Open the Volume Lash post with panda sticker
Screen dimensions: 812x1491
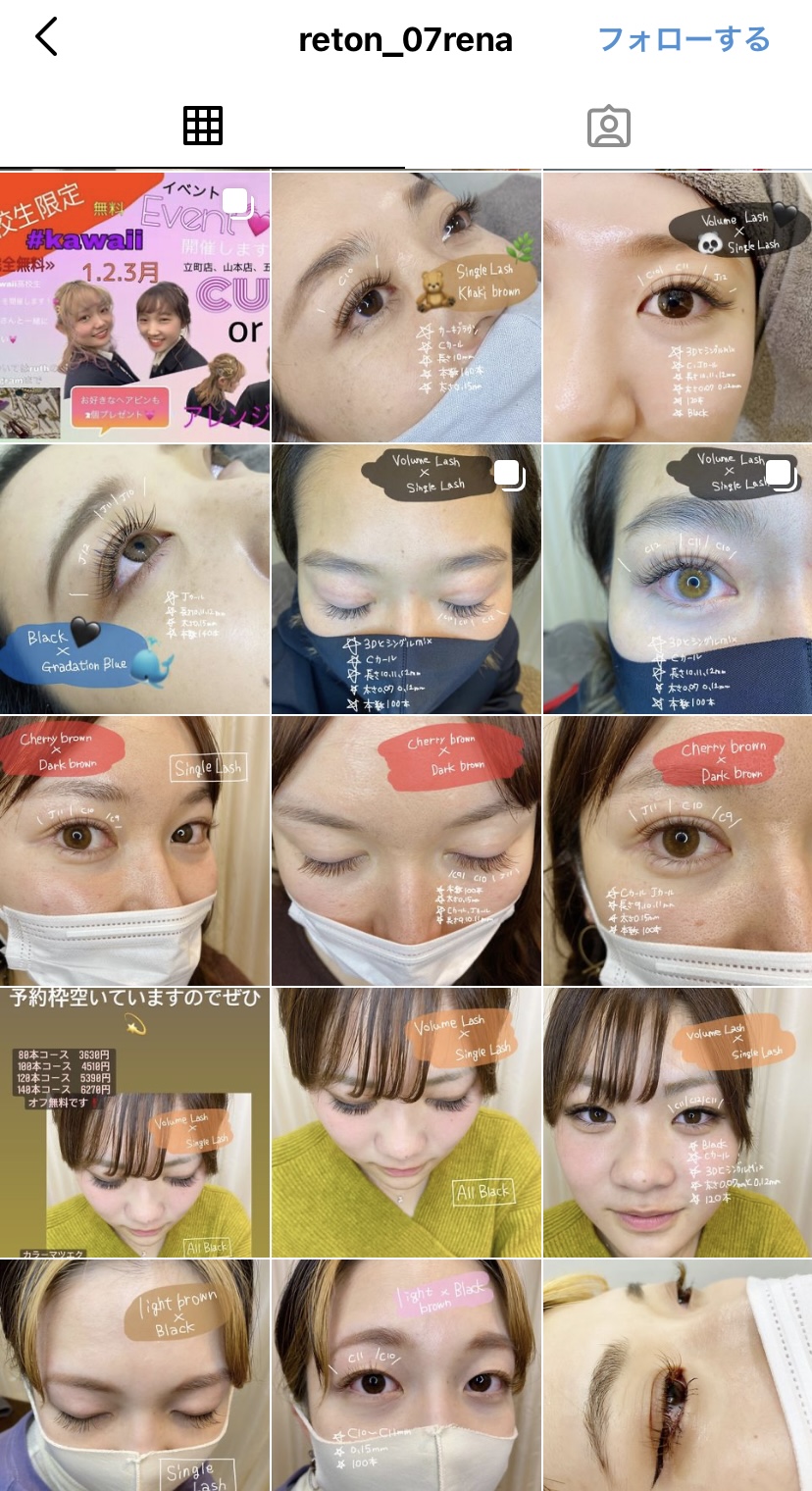pyautogui.click(x=678, y=307)
